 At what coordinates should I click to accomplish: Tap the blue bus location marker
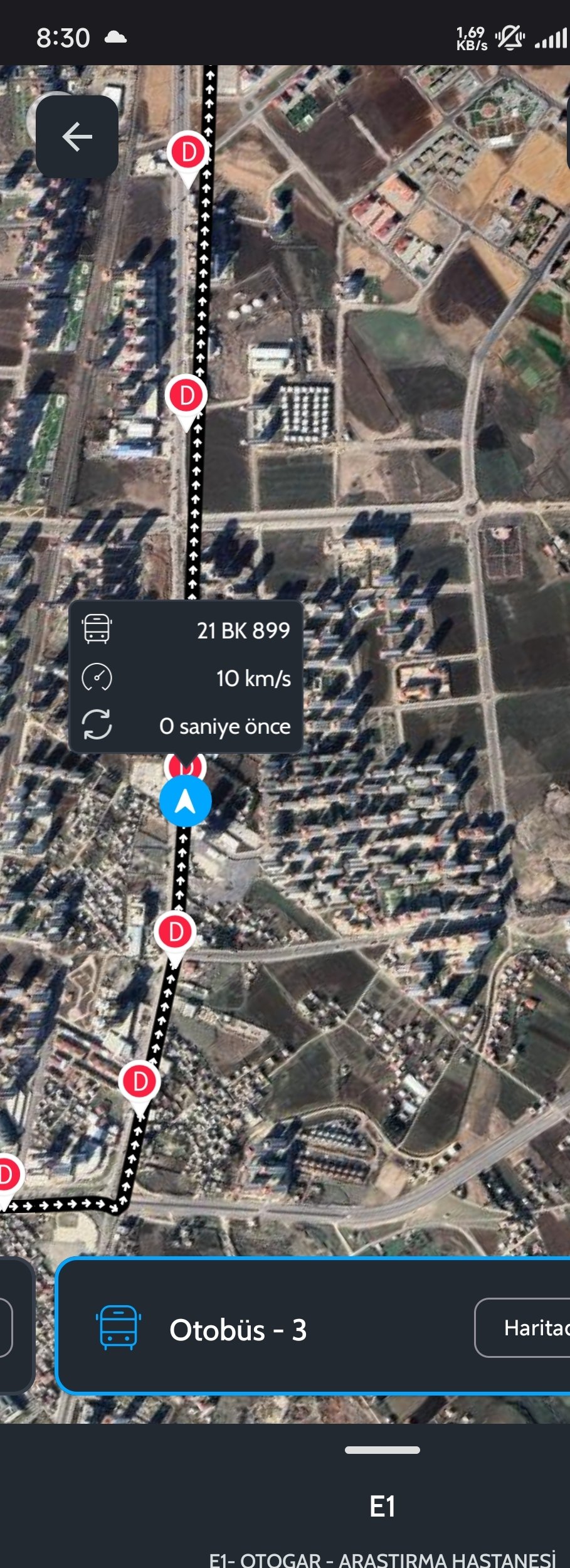click(x=185, y=802)
